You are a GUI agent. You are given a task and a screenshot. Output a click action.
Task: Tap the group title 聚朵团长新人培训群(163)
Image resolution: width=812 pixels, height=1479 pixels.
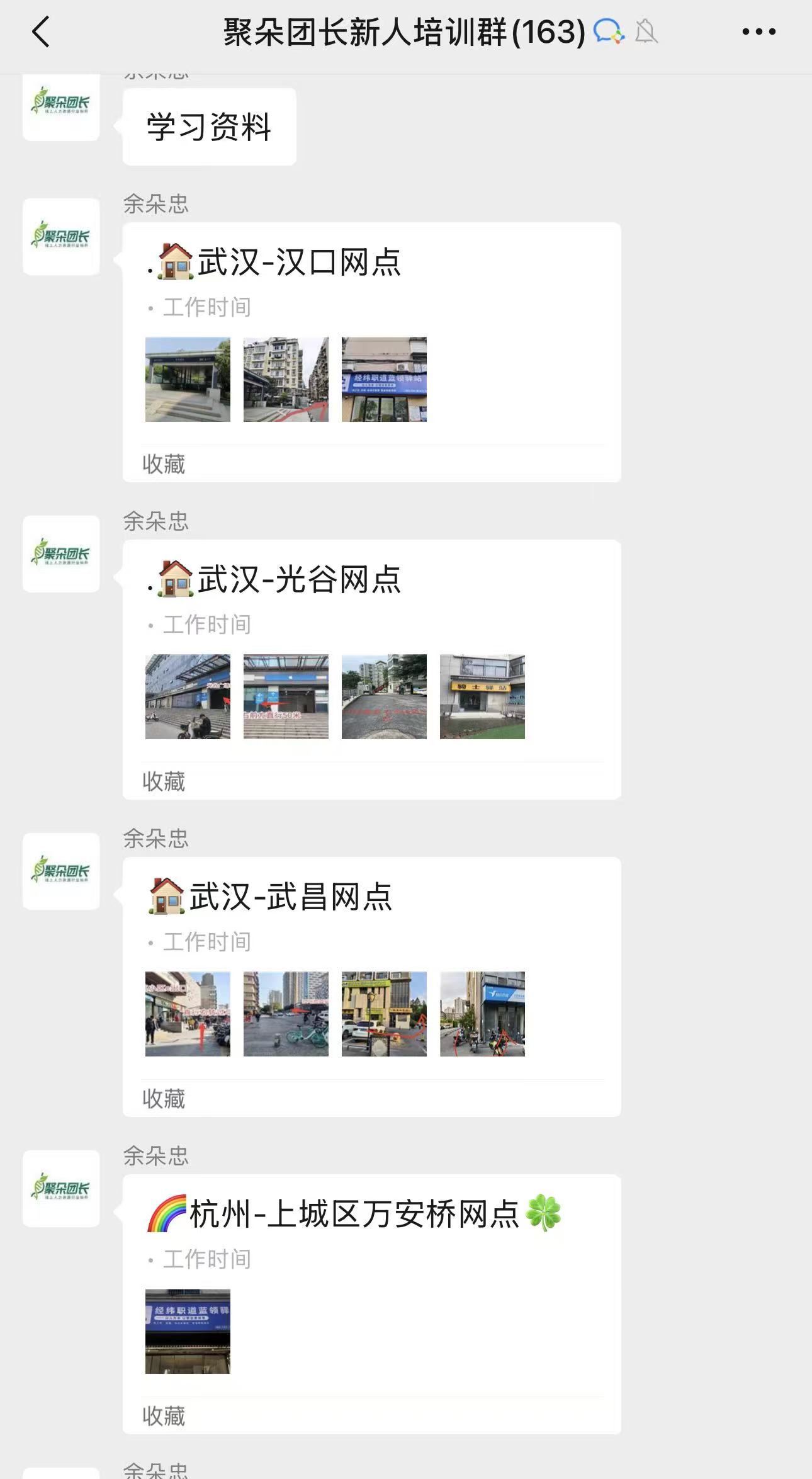coord(406,30)
